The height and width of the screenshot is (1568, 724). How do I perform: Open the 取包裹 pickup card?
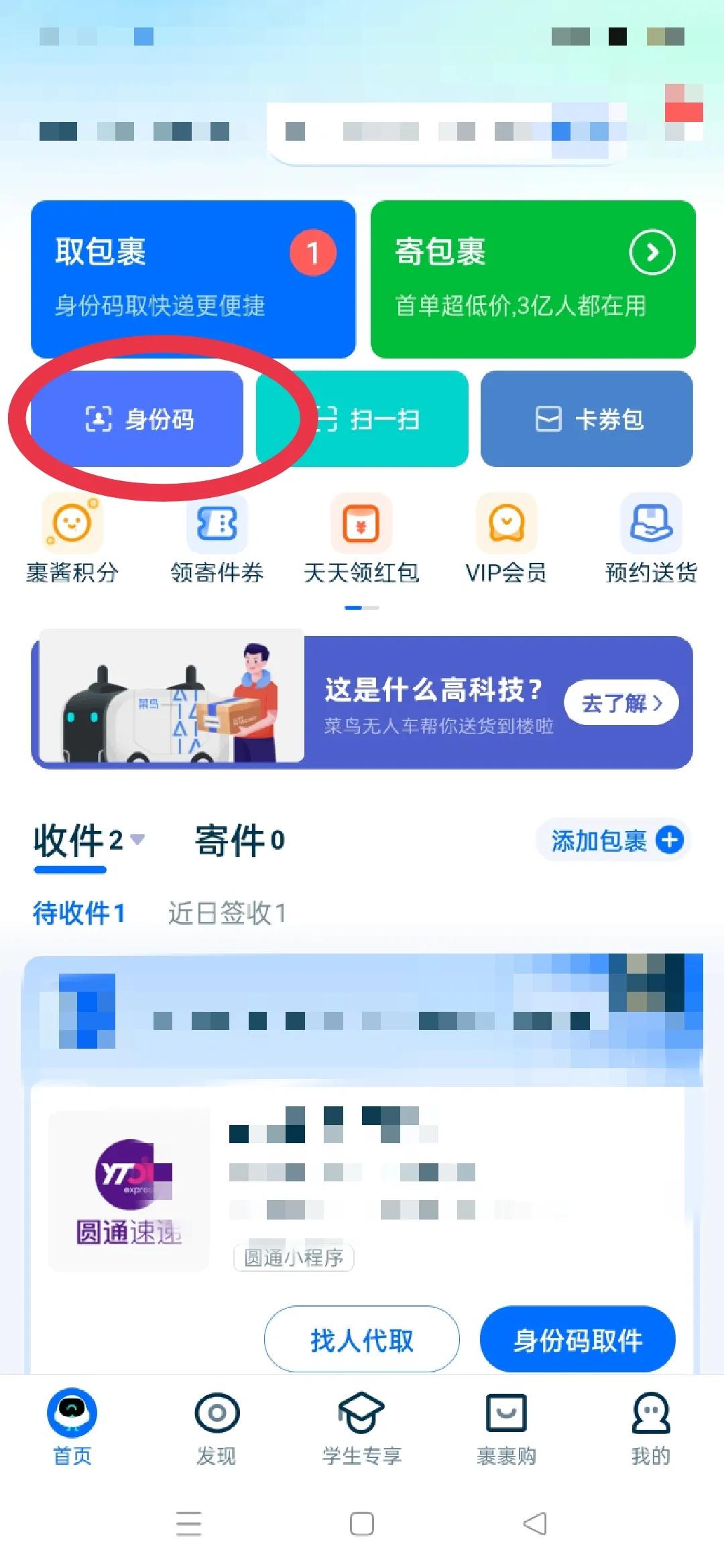[193, 278]
